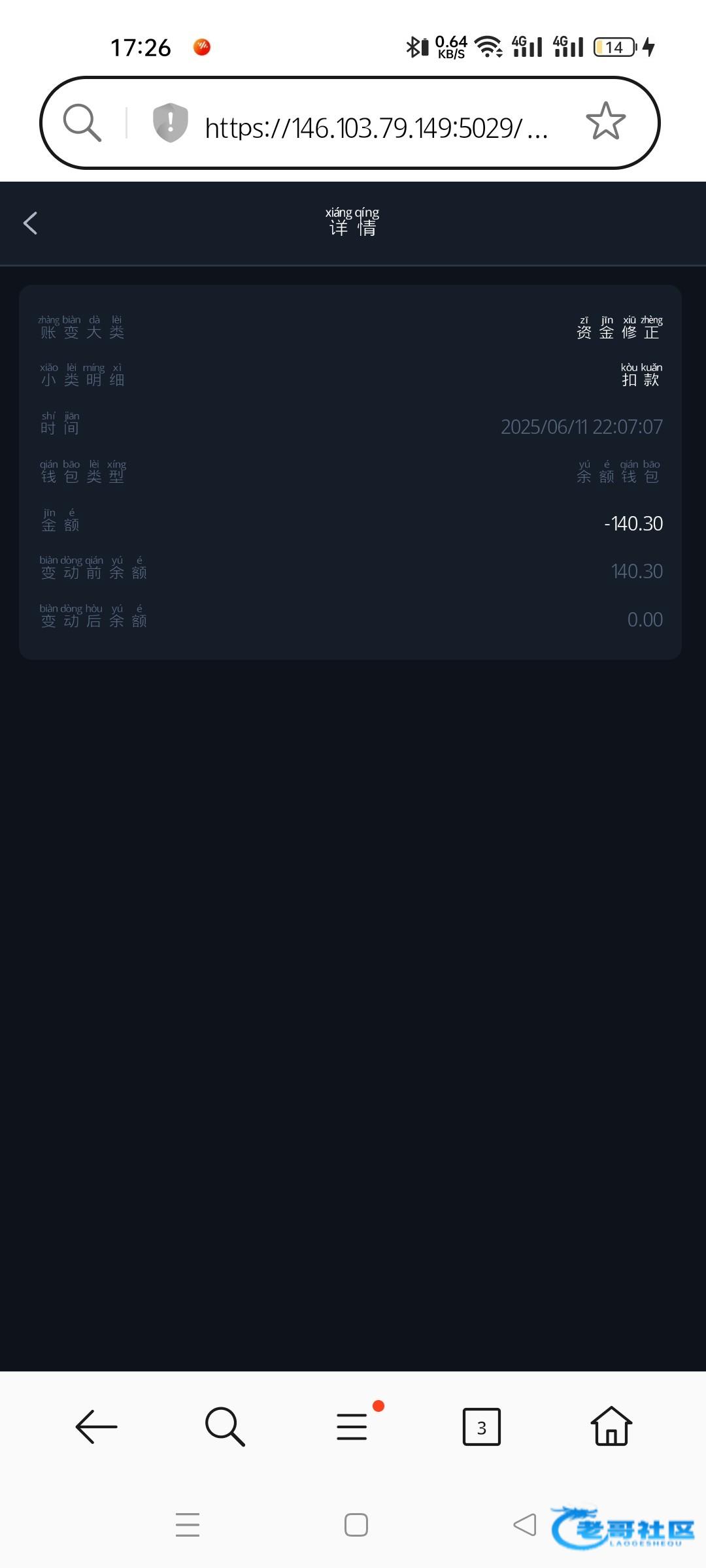Go to the browser home page
The height and width of the screenshot is (1568, 706).
point(611,1427)
